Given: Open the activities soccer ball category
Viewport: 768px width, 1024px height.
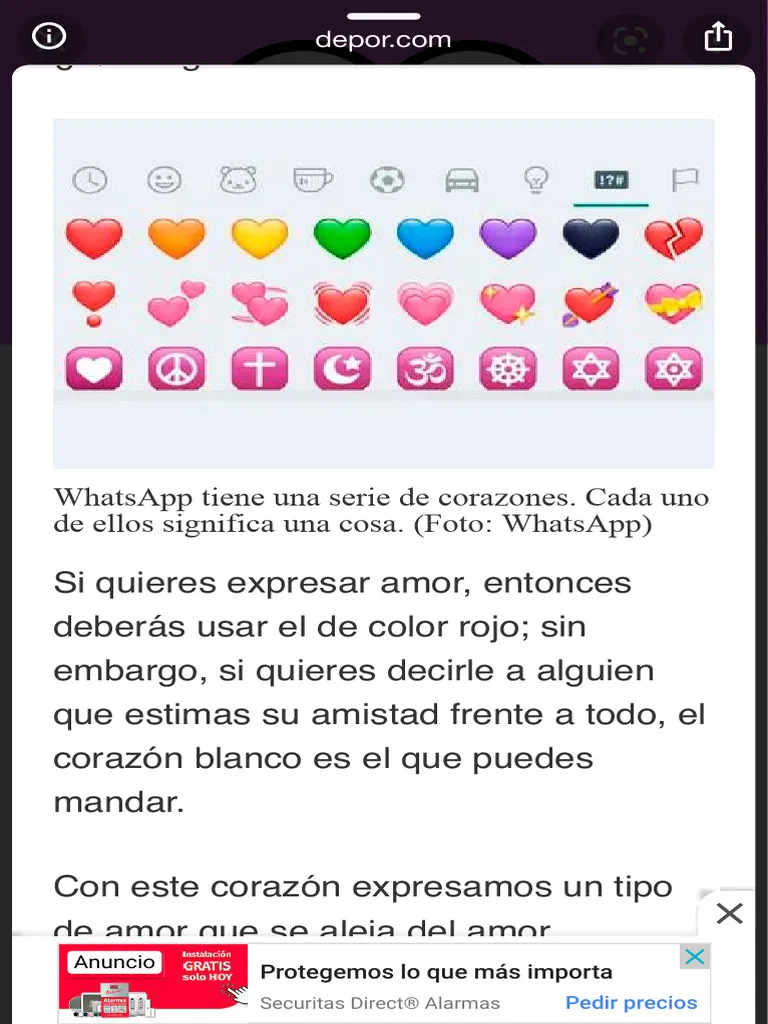Looking at the screenshot, I should click(x=386, y=180).
